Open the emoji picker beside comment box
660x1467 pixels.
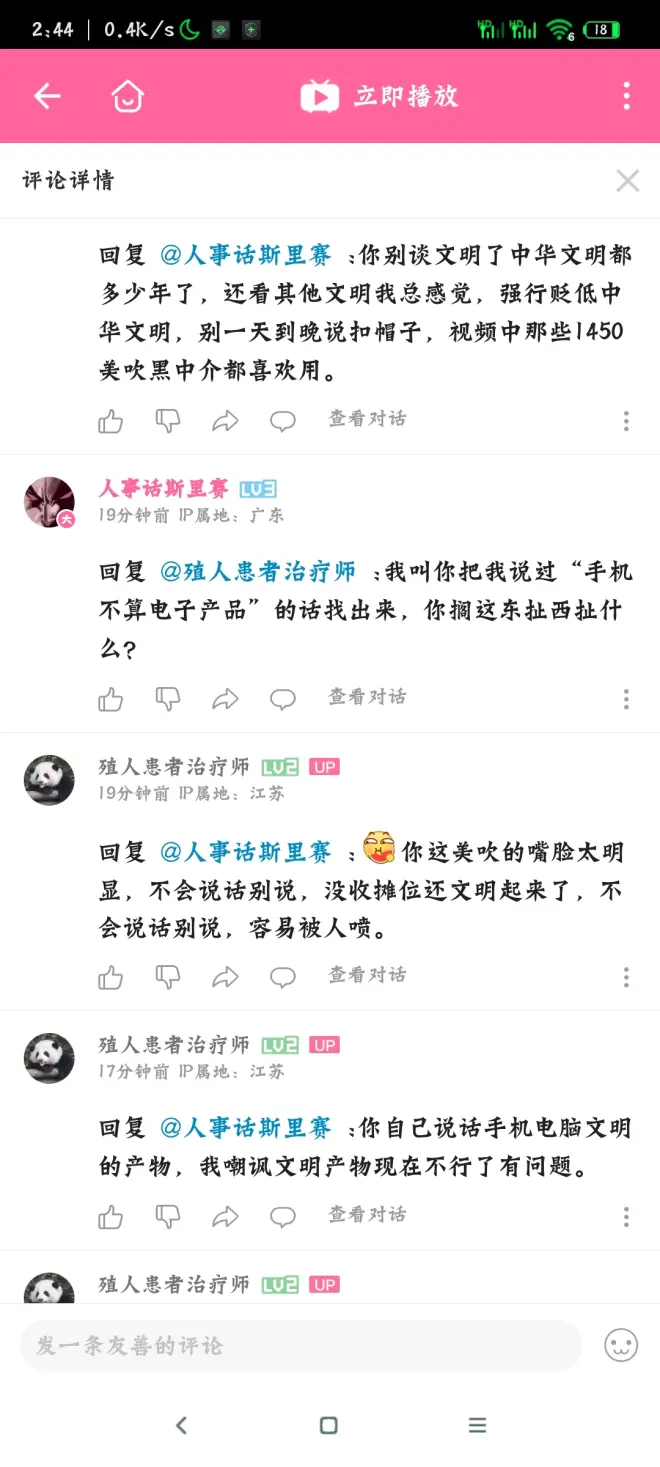pos(621,1346)
